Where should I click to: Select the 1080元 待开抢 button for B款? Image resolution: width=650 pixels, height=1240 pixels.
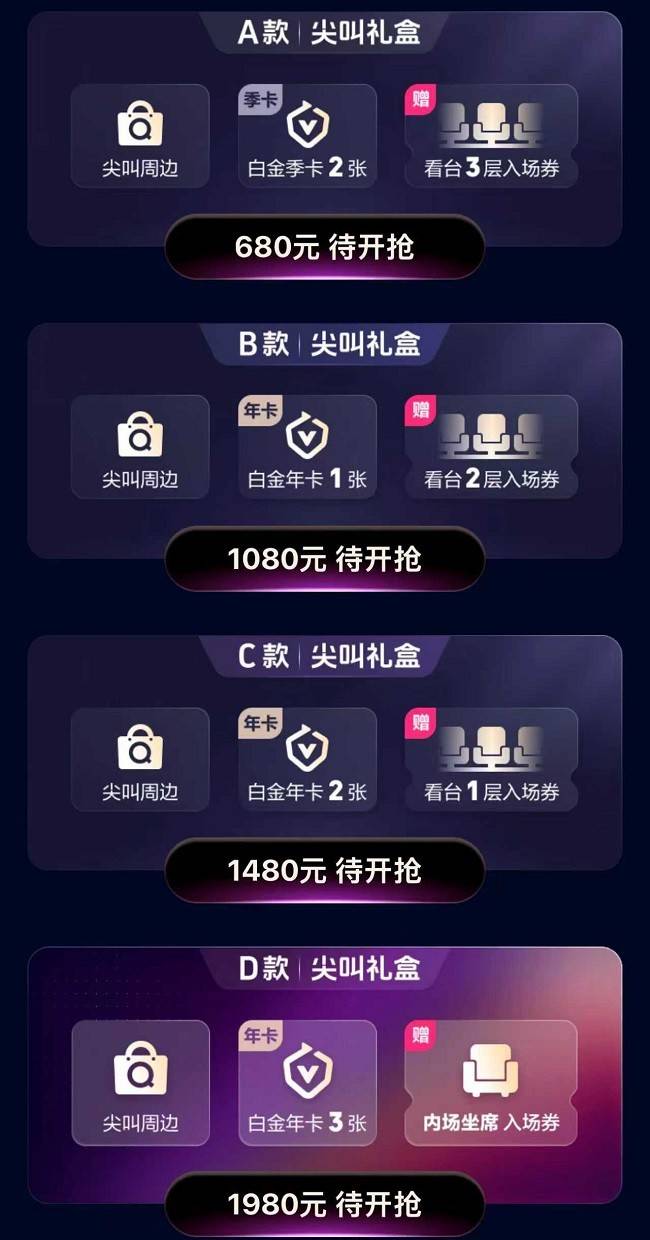tap(324, 559)
